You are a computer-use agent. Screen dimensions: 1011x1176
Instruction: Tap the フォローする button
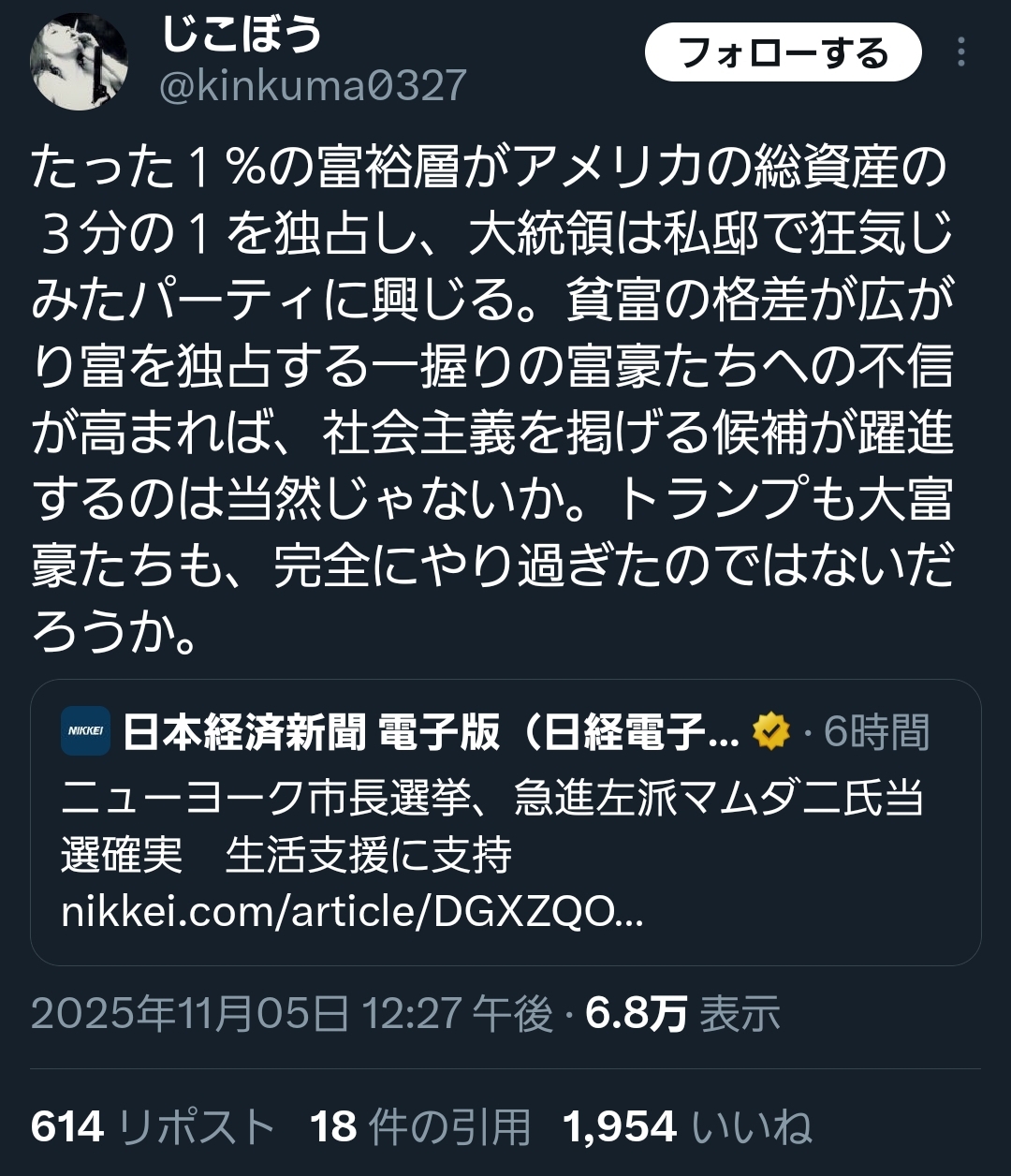(x=783, y=53)
